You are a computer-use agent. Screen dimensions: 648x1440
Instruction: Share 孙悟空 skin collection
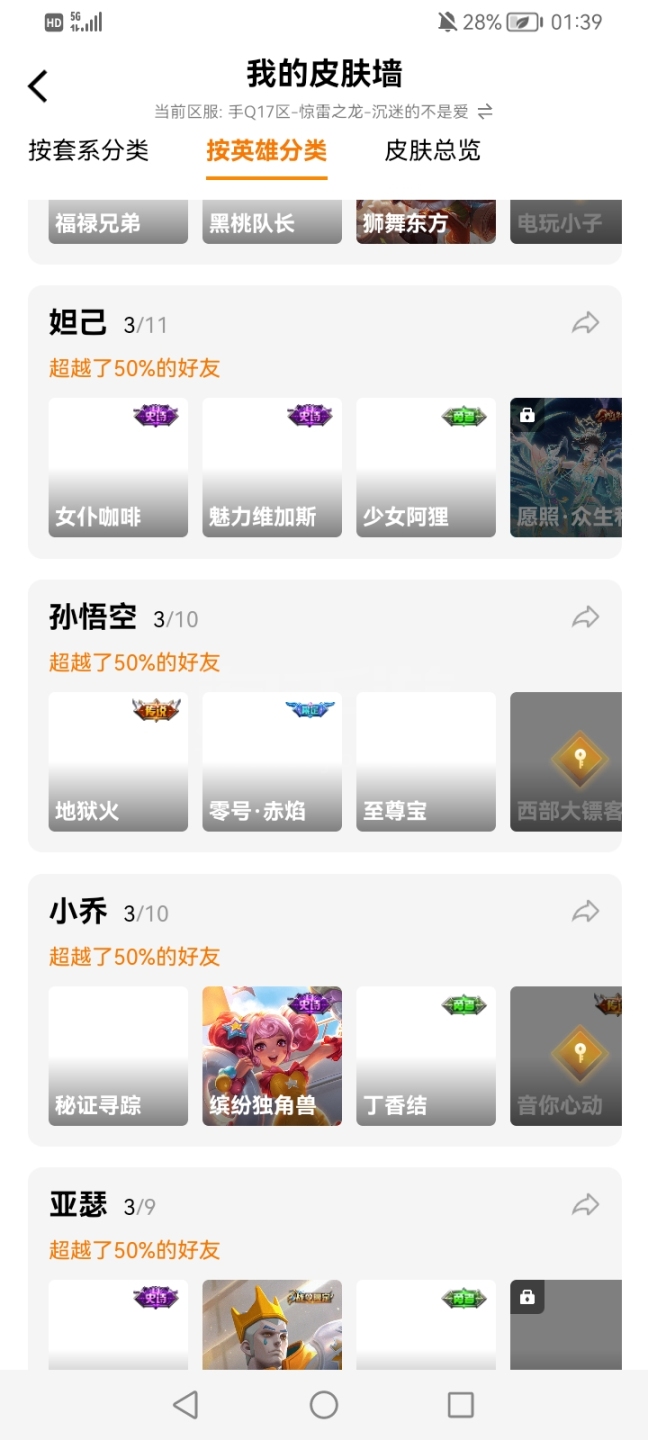(585, 617)
